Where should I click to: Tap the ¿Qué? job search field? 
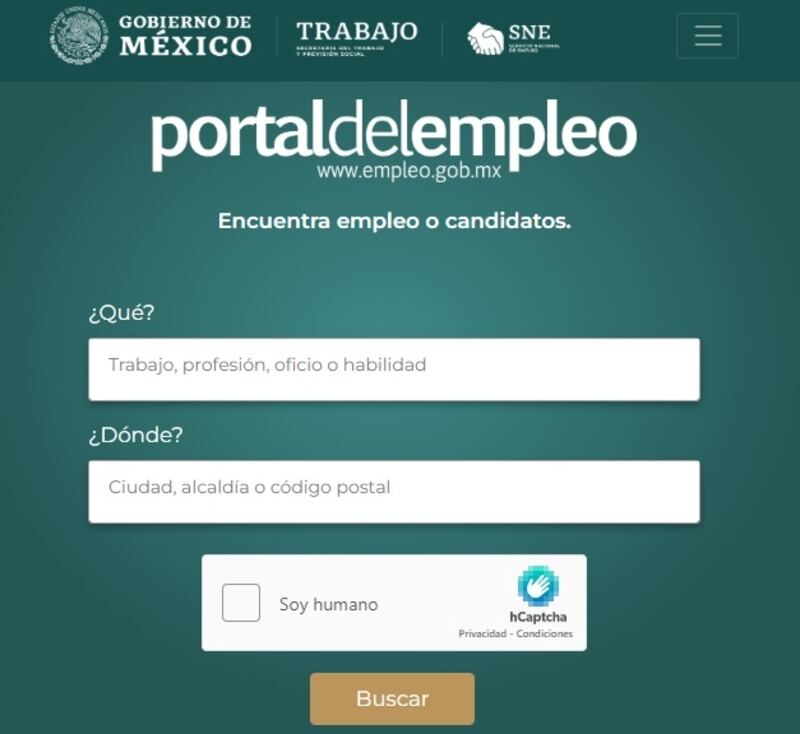393,368
